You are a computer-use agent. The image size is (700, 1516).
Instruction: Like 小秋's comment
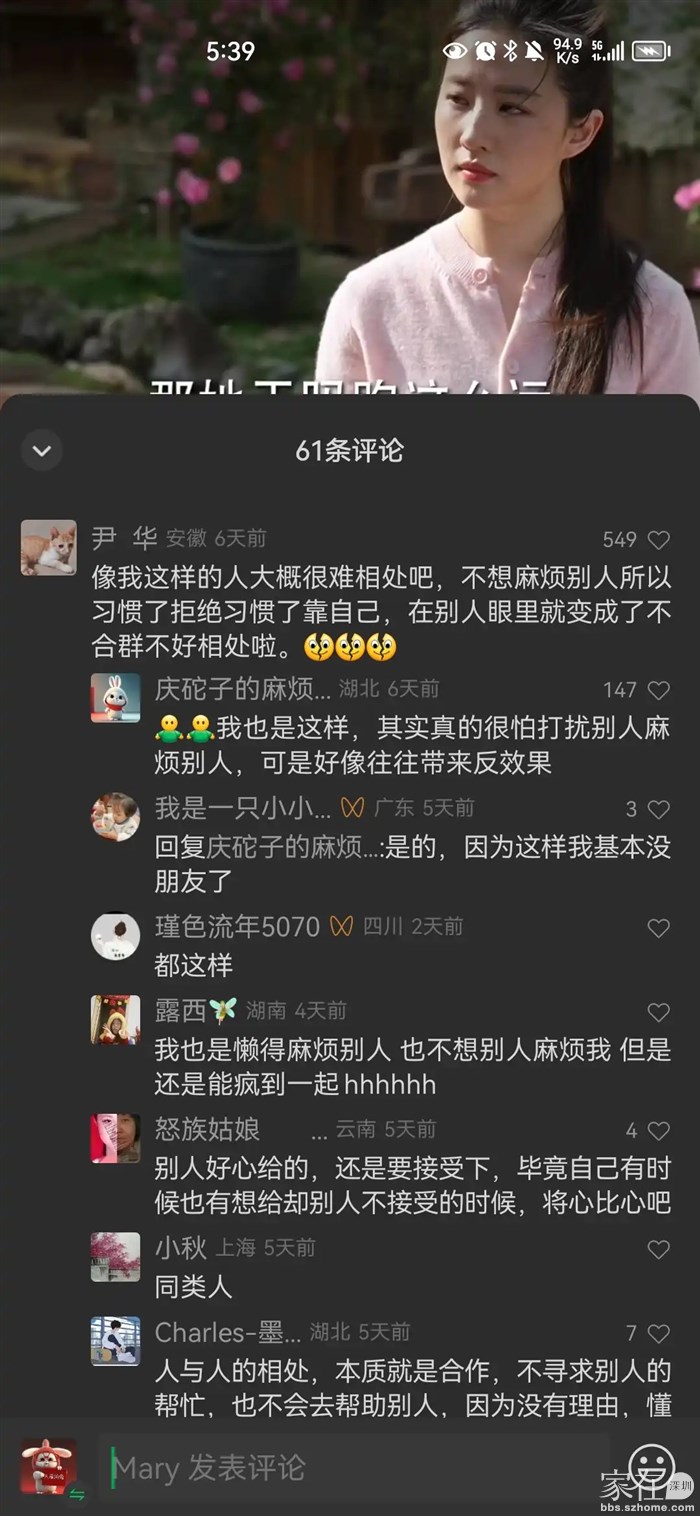658,1249
